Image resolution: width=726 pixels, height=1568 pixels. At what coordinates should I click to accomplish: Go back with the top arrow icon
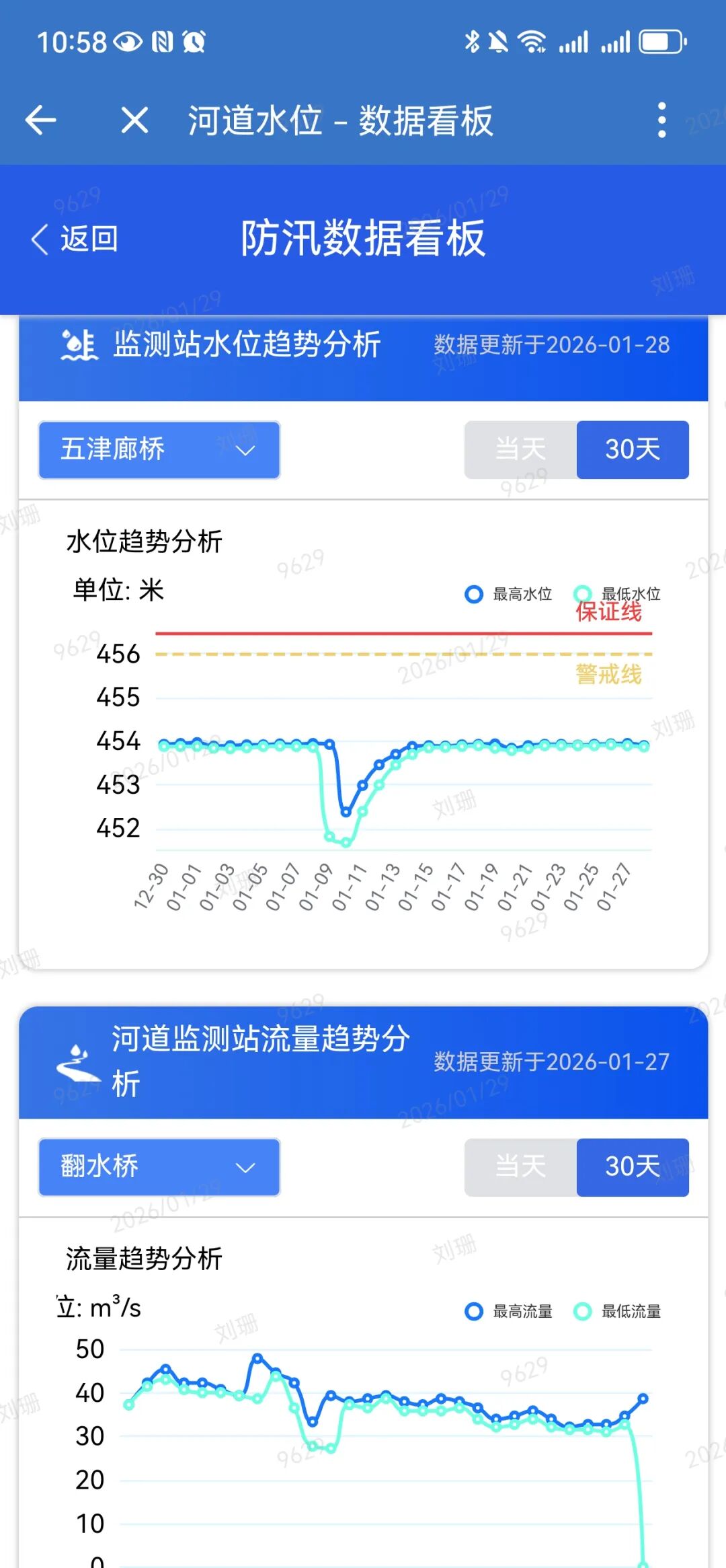coord(41,121)
